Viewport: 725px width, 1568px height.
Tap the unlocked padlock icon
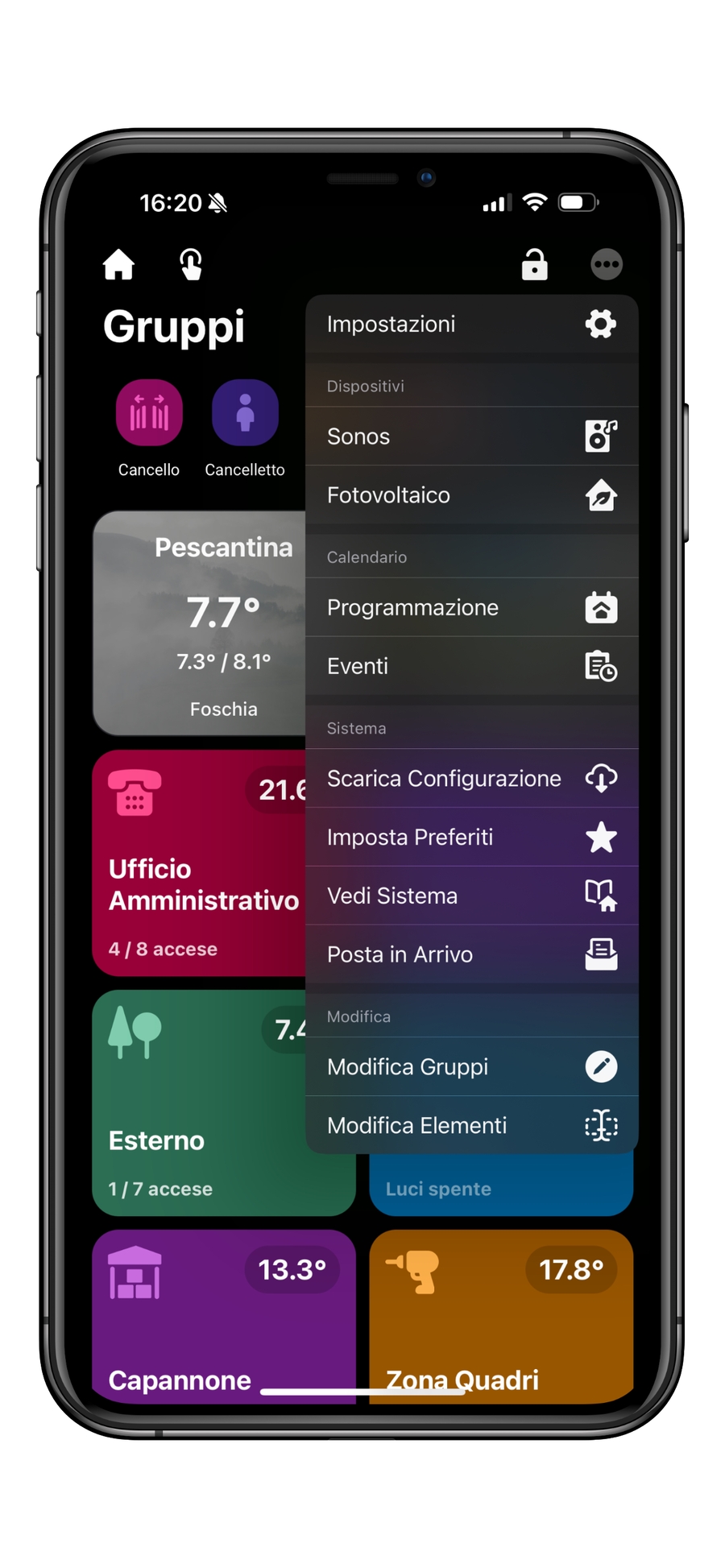point(534,264)
